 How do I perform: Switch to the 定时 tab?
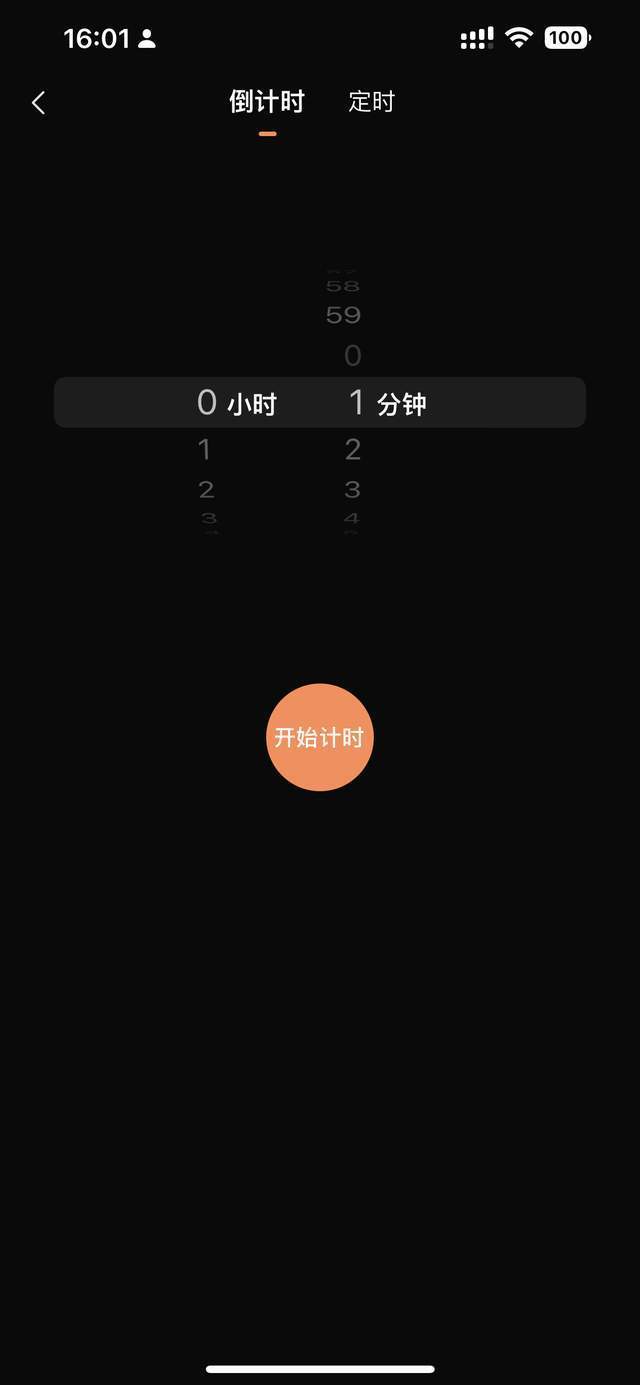(371, 102)
